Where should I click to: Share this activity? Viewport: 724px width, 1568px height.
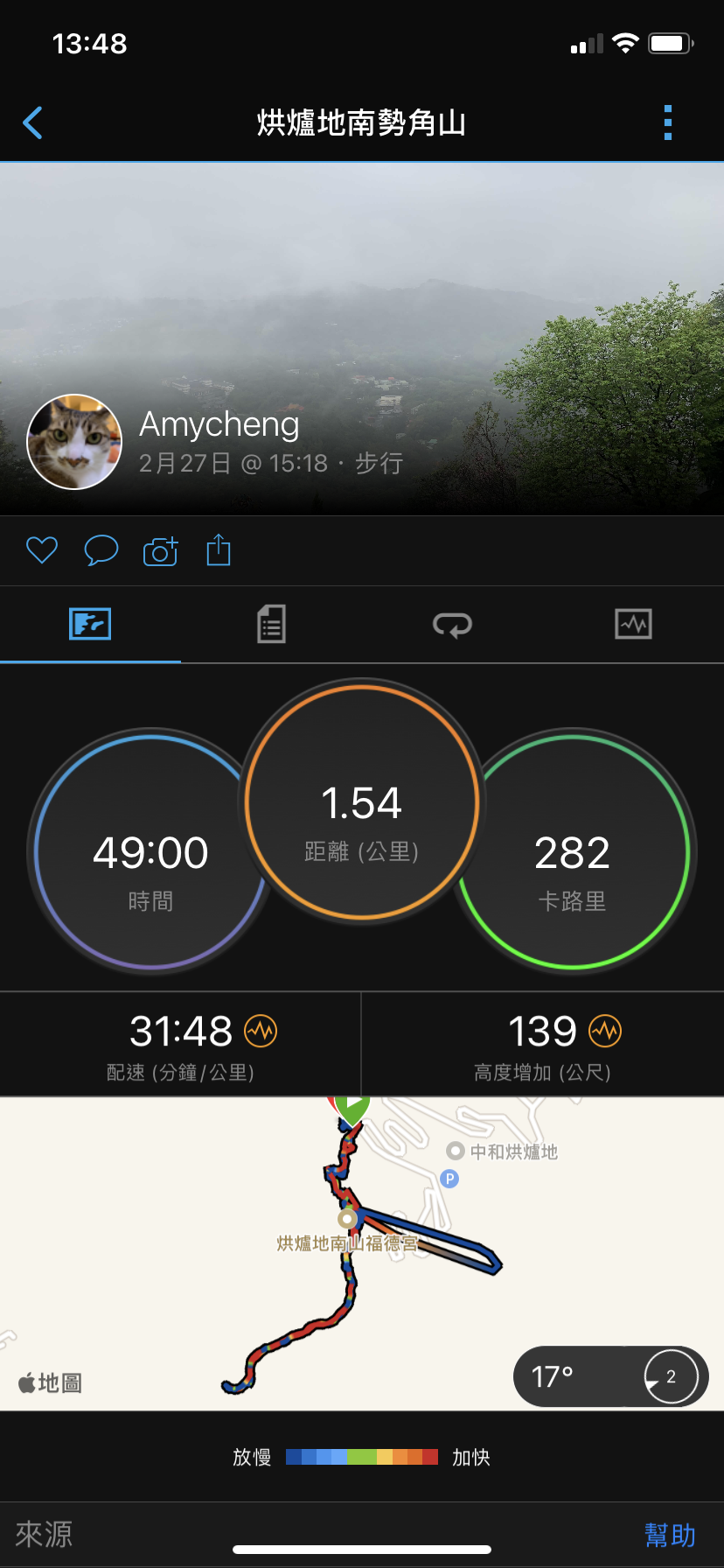(x=219, y=550)
